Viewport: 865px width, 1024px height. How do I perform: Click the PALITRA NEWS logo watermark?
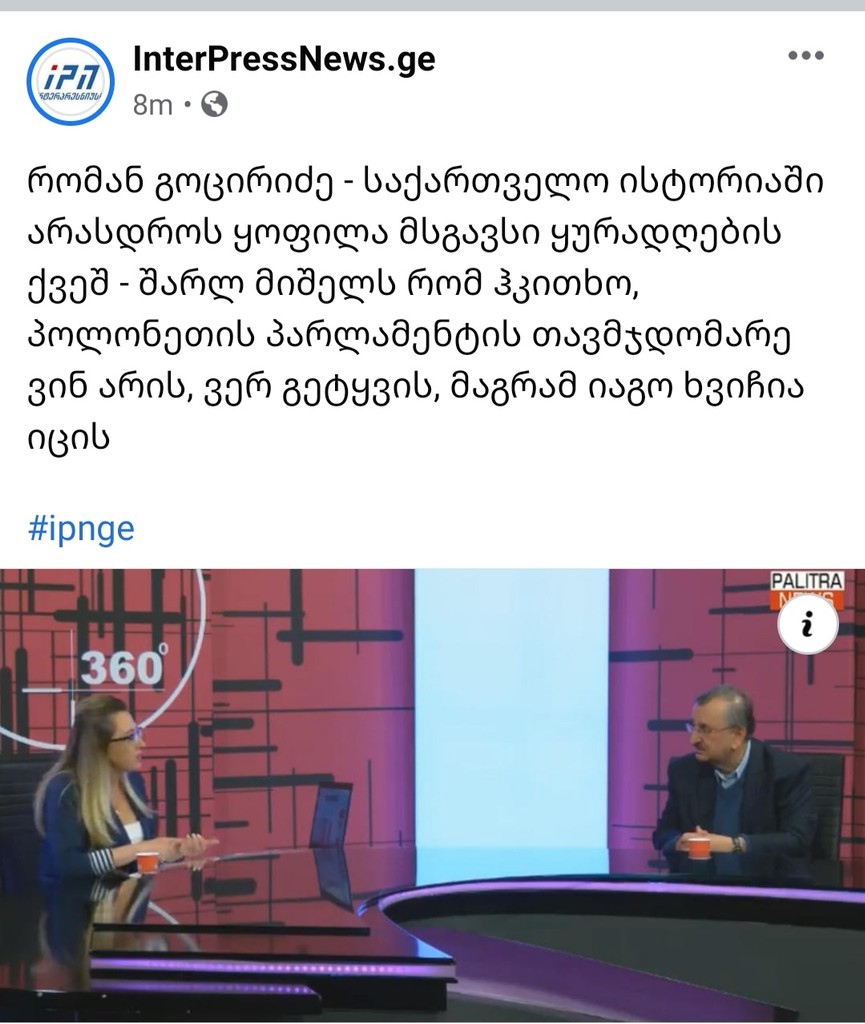(805, 581)
